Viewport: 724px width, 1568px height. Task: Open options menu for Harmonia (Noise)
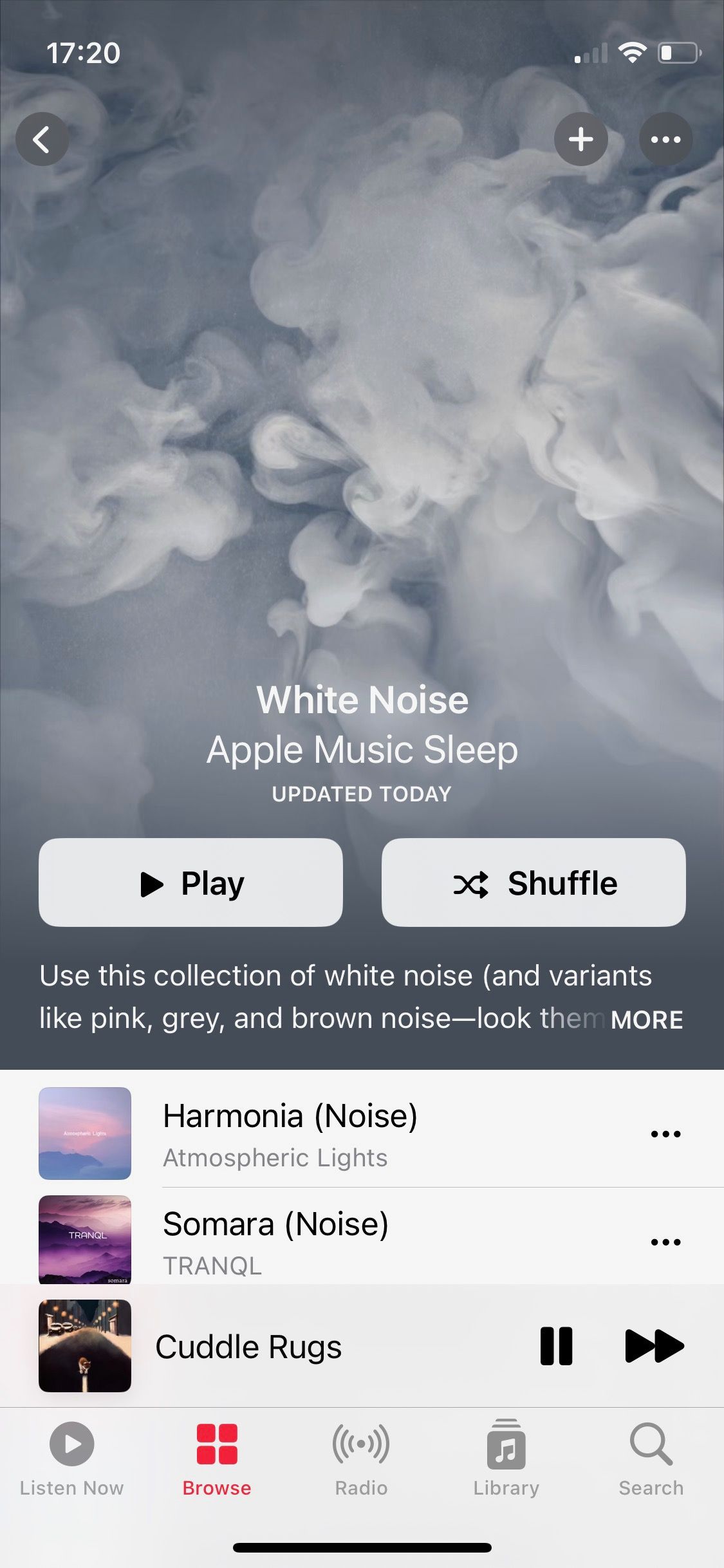click(665, 1134)
